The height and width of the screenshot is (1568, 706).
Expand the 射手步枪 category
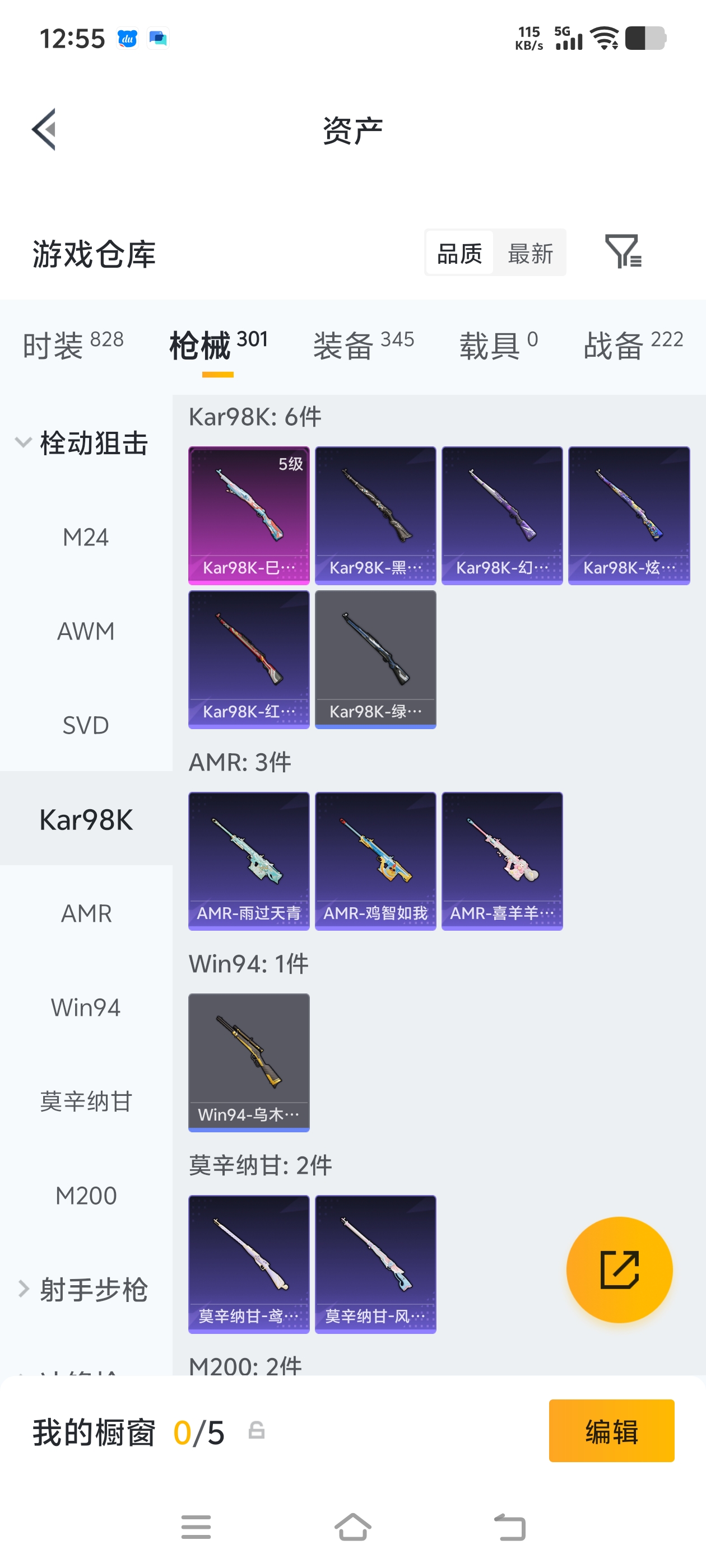82,1289
